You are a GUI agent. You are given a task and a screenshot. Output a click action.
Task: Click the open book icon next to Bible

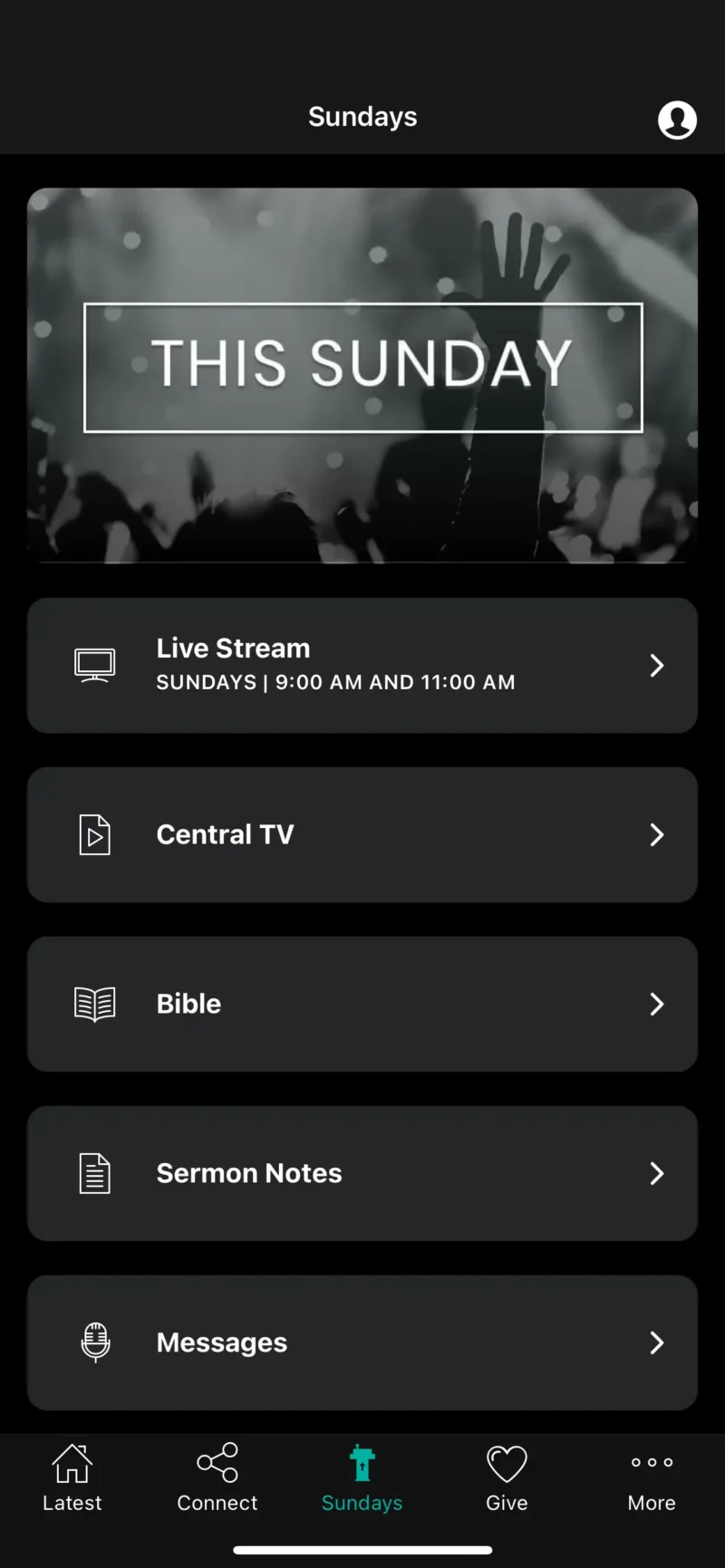coord(94,1004)
